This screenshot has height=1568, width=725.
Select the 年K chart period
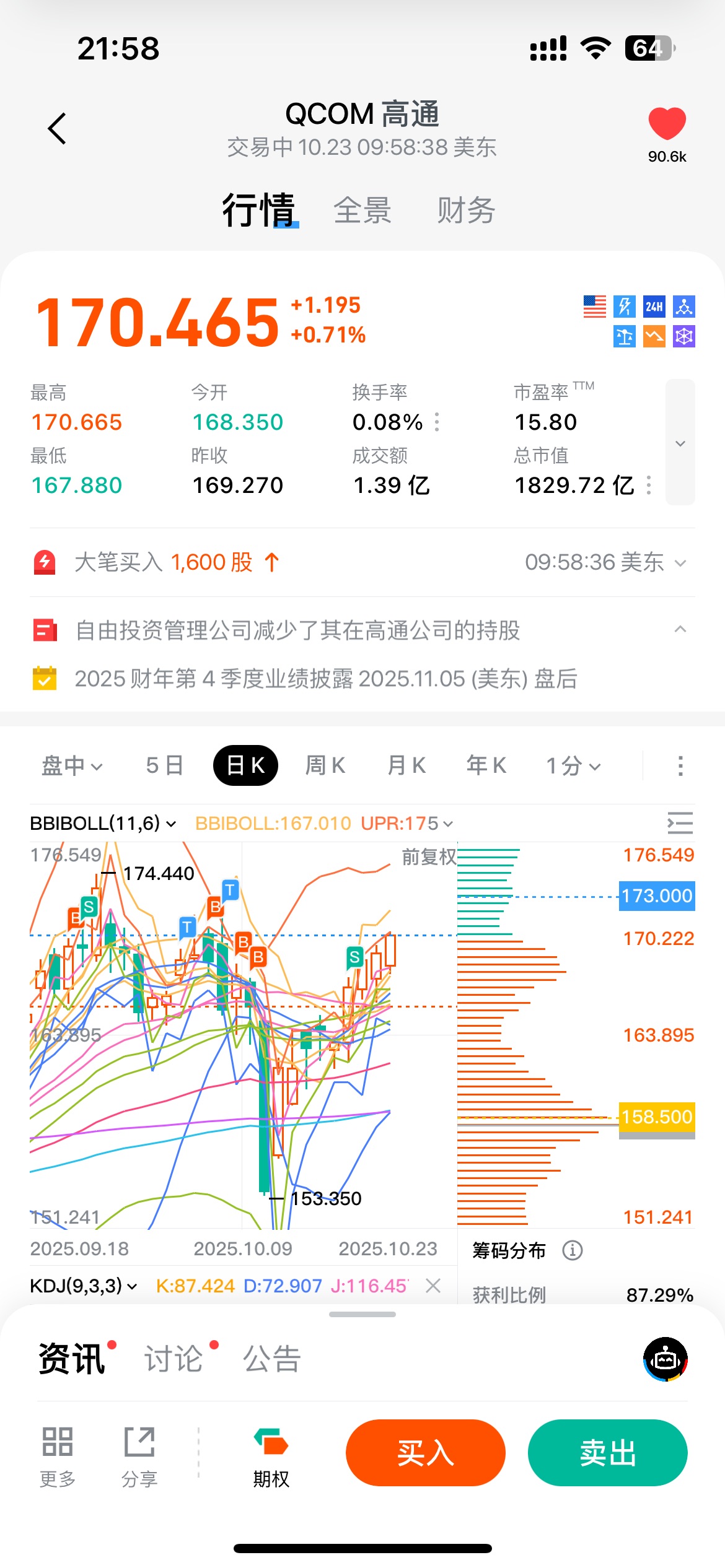tap(486, 766)
